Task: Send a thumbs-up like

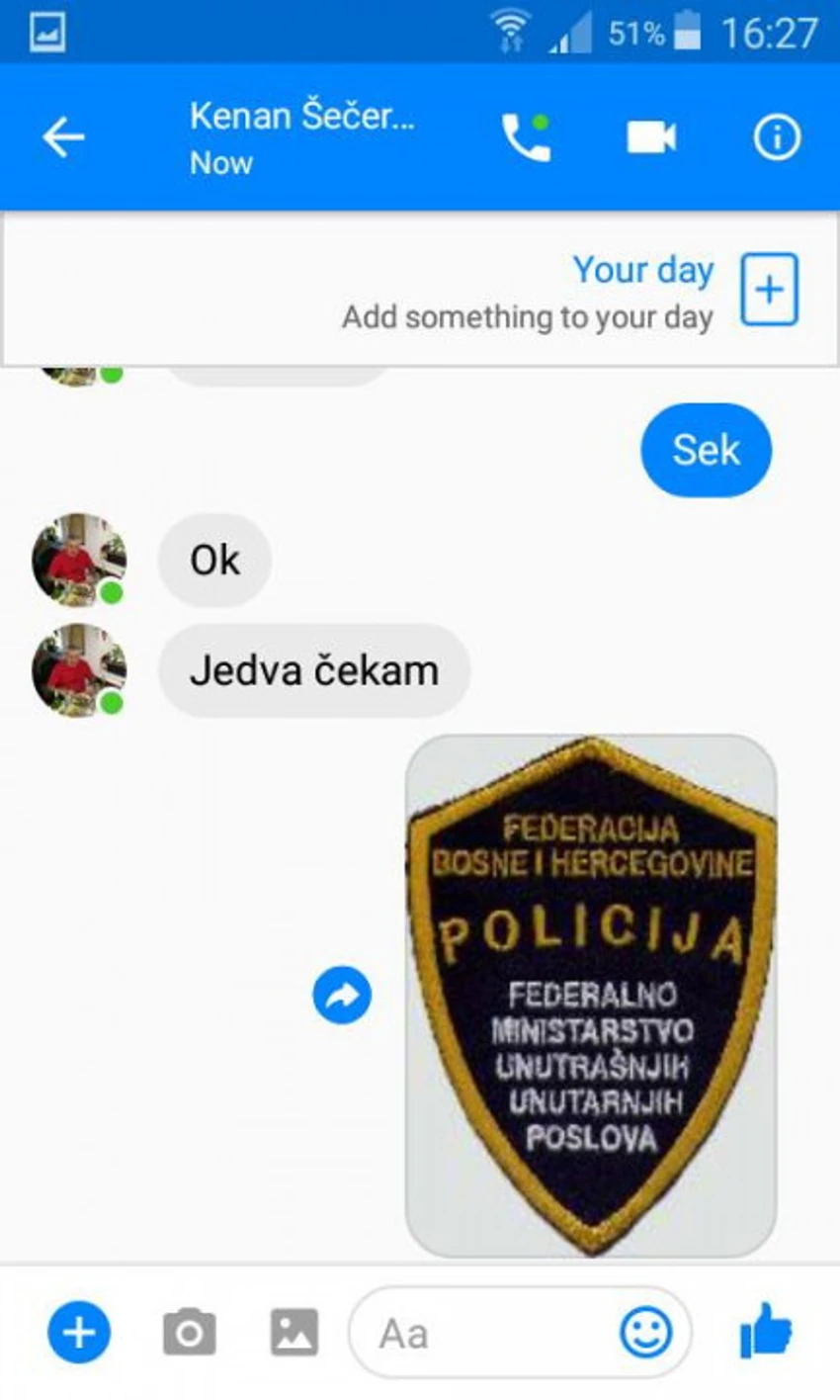Action: (766, 1331)
